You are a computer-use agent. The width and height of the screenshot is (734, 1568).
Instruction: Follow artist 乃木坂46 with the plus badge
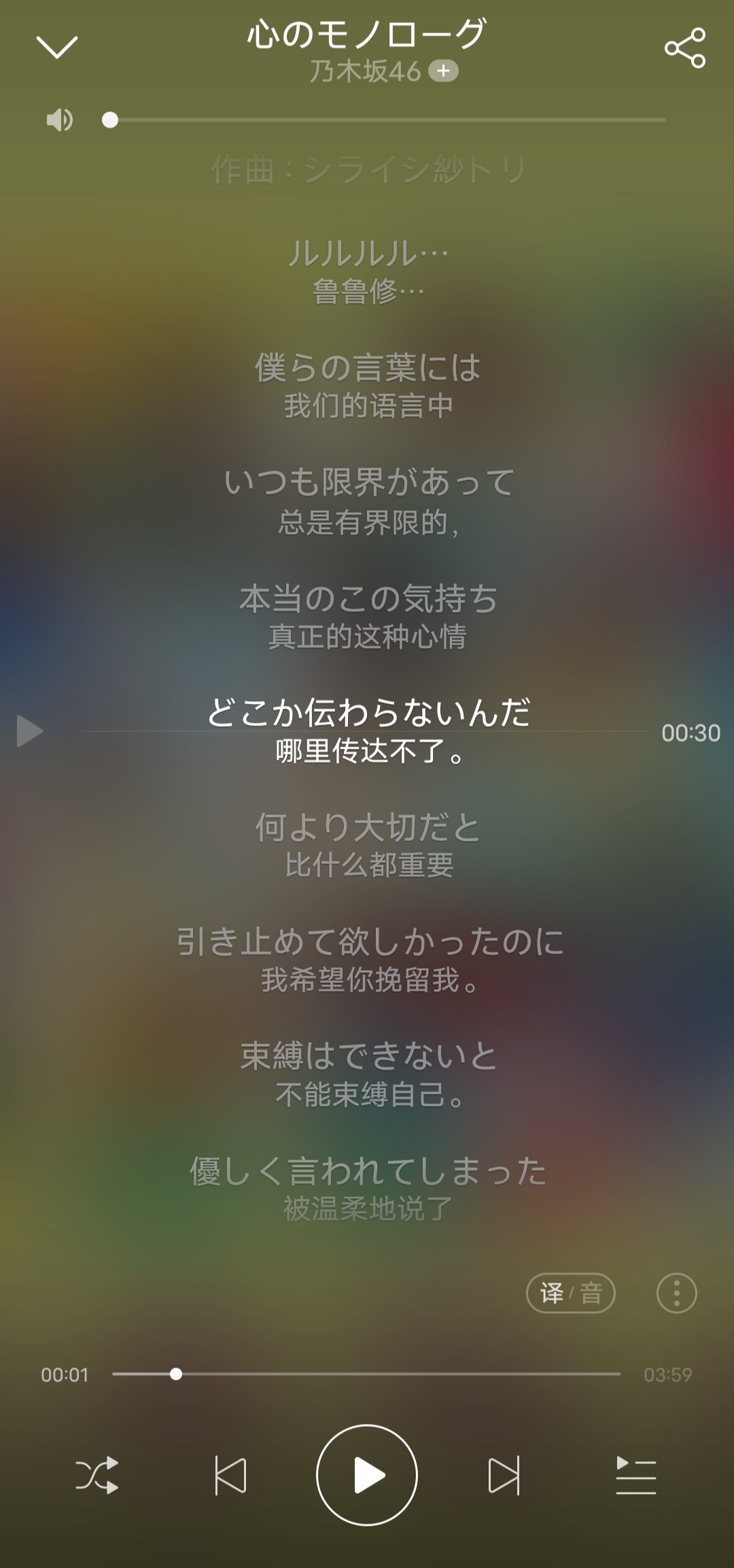click(x=443, y=71)
